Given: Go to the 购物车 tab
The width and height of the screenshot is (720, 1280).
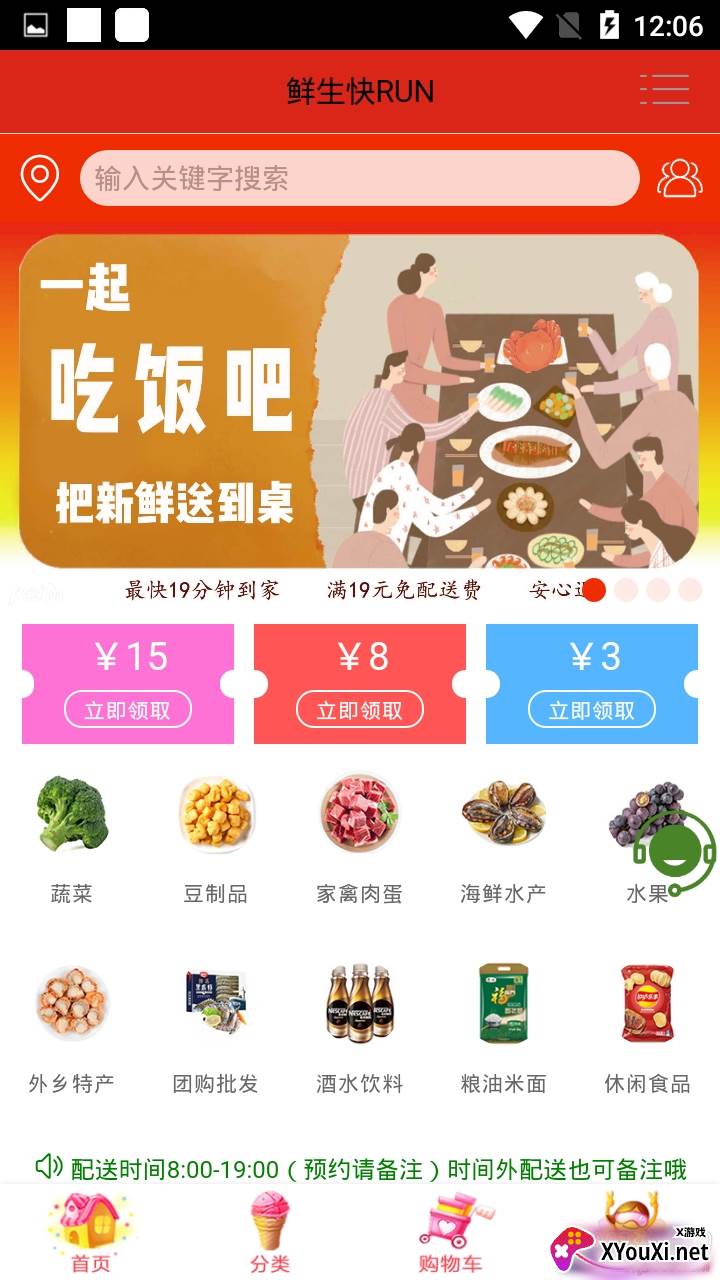Looking at the screenshot, I should click(x=450, y=1233).
